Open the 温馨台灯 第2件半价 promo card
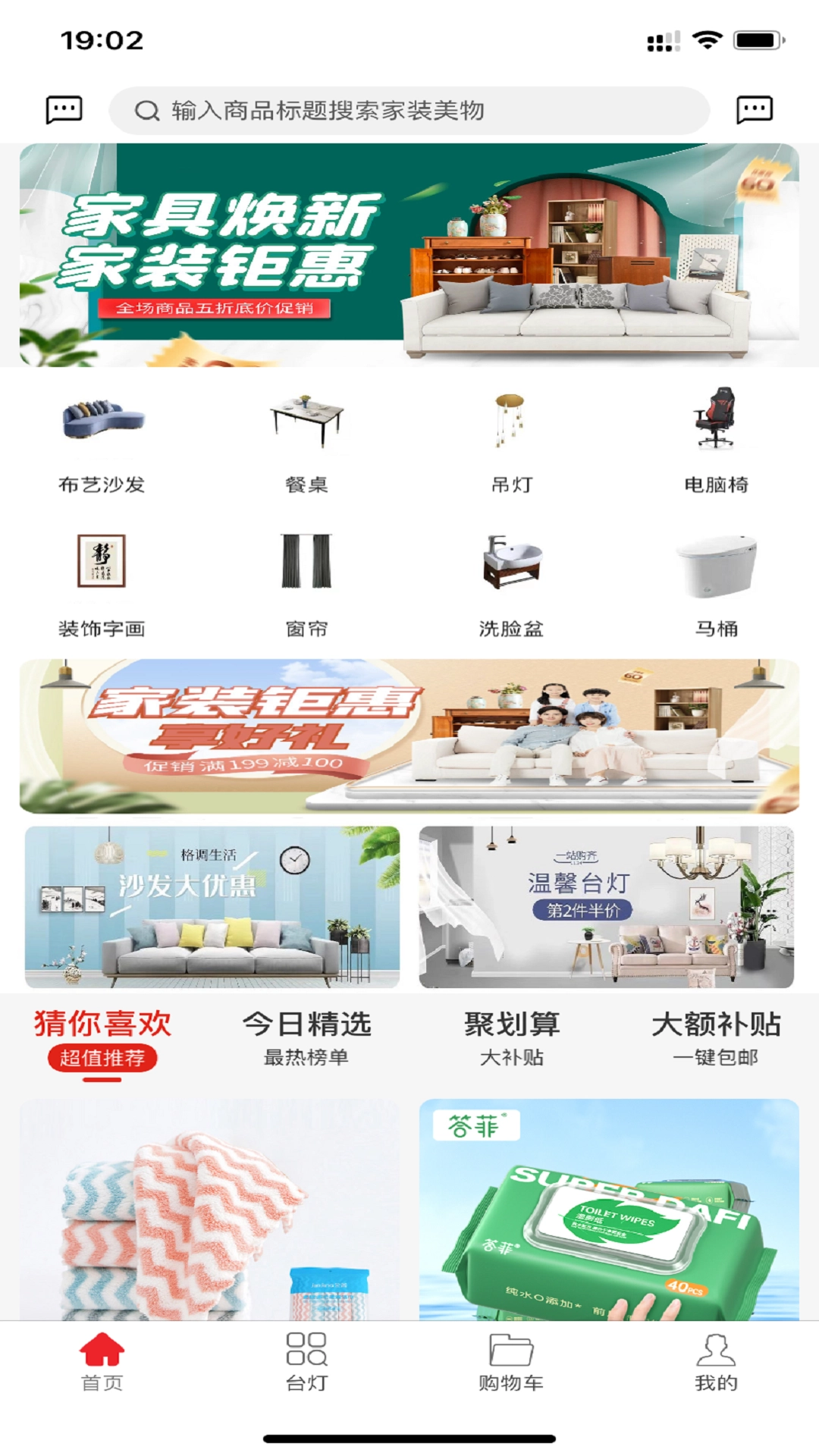The image size is (819, 1456). tap(607, 907)
